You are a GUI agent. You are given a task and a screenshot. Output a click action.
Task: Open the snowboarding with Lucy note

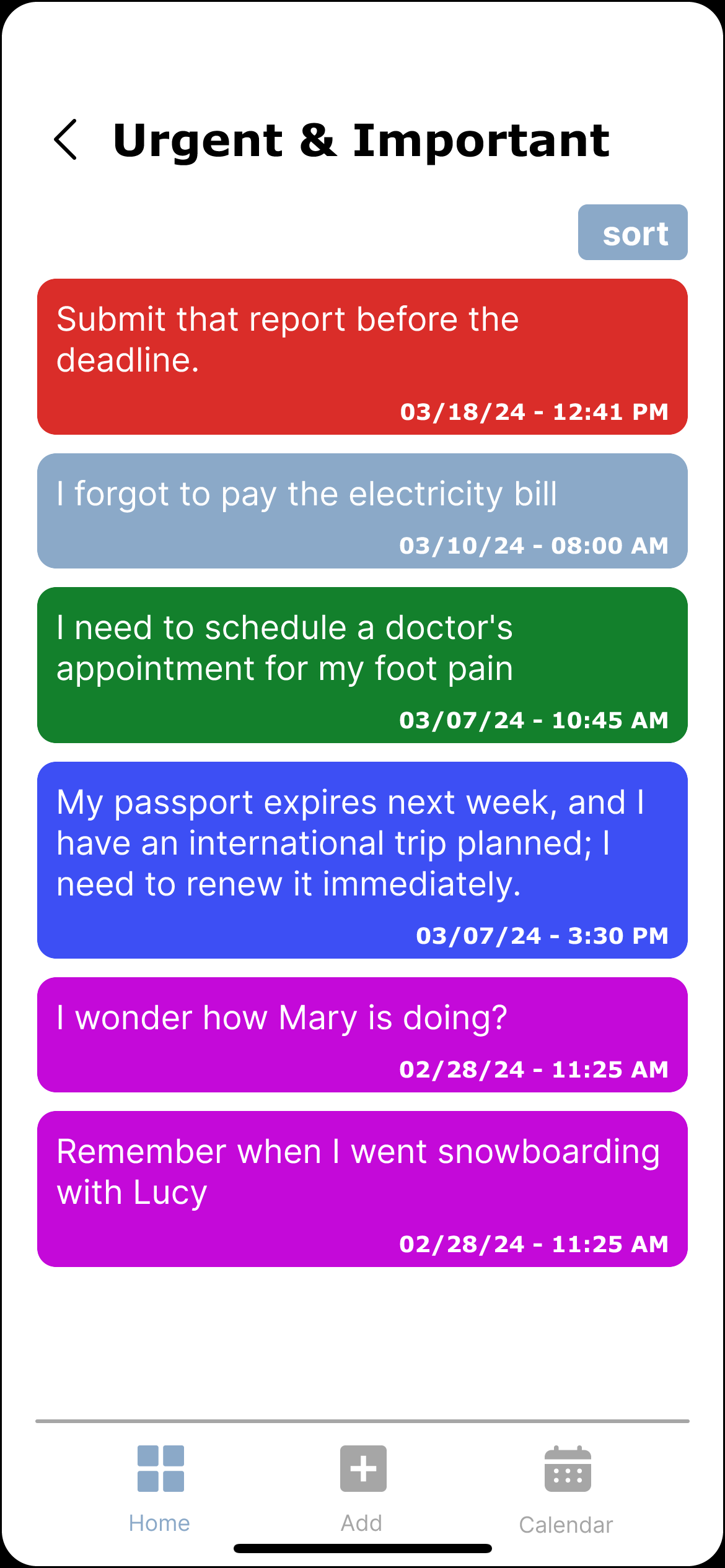(362, 1188)
